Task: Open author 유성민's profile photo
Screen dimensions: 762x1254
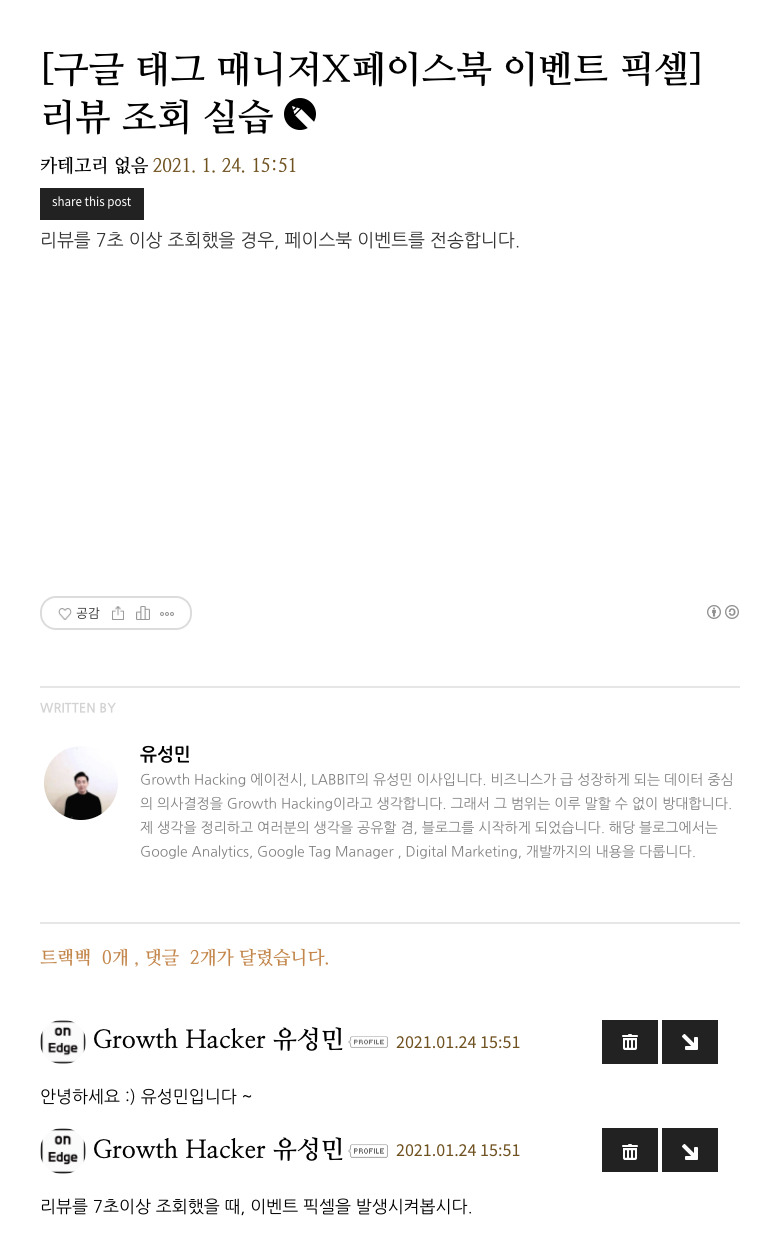Action: click(81, 783)
